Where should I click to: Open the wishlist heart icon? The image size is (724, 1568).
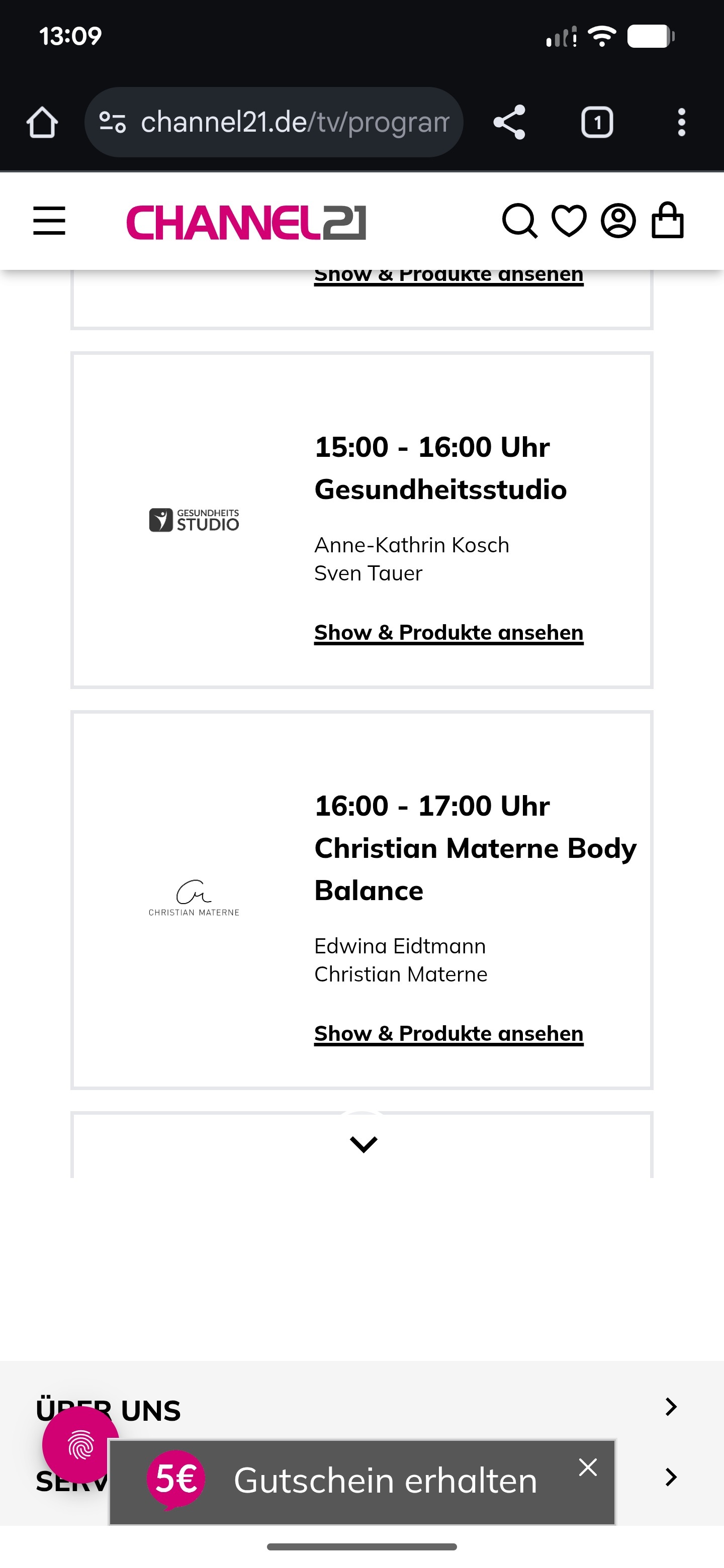[x=569, y=221]
